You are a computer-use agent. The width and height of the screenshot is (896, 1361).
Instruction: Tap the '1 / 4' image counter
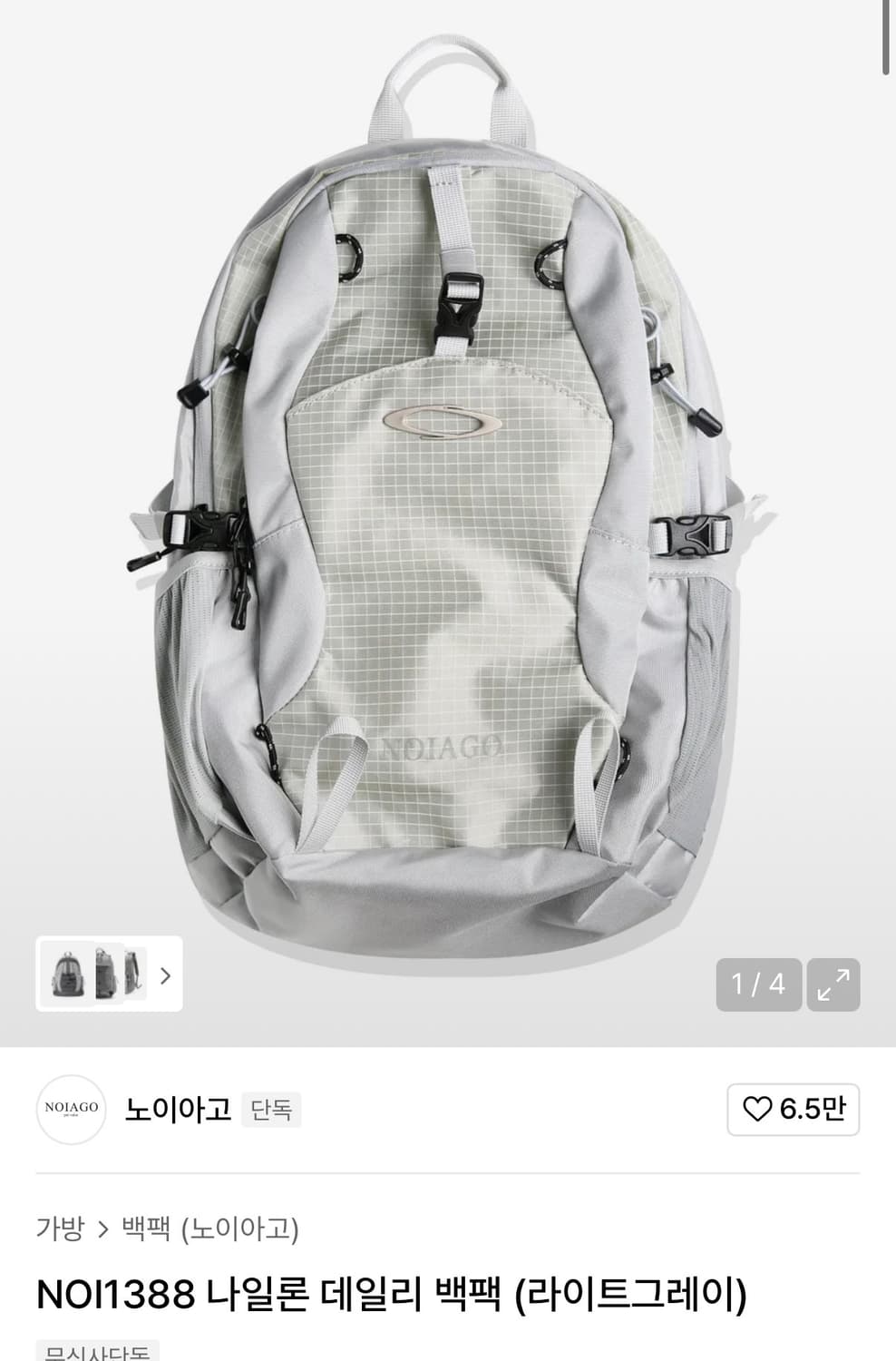pos(758,984)
